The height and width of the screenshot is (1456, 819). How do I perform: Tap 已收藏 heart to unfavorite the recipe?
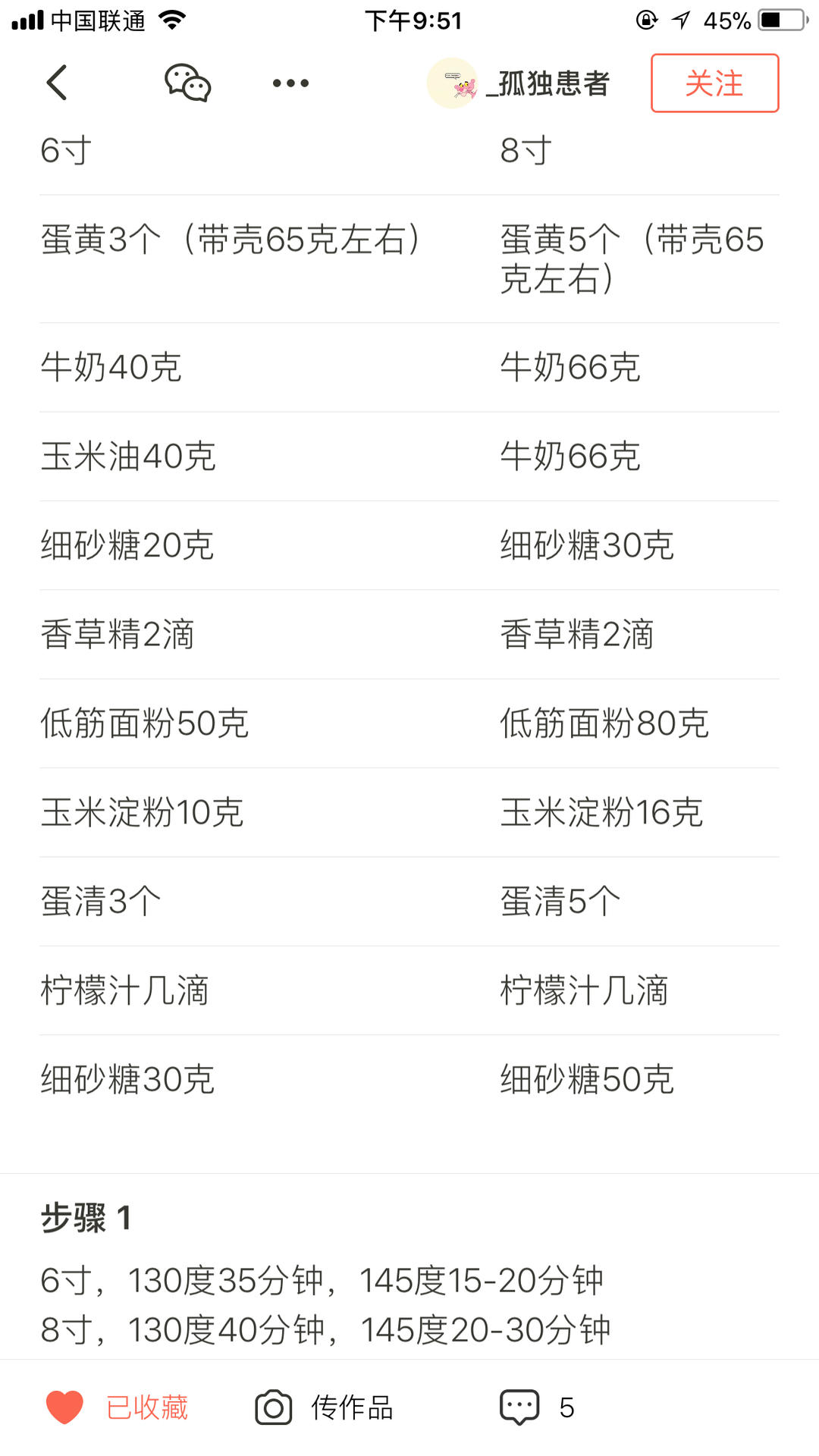[x=117, y=1407]
